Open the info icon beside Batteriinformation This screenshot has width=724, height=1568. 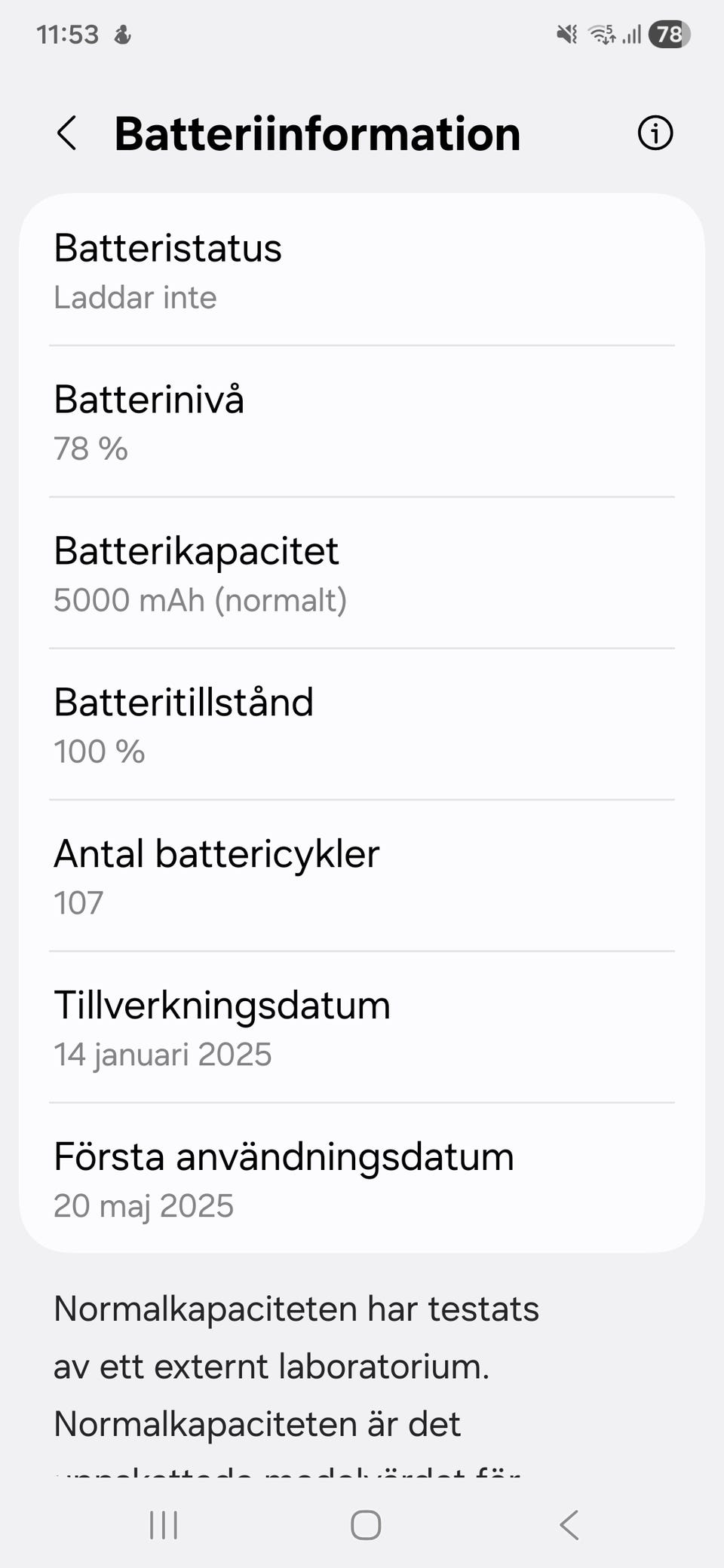pyautogui.click(x=655, y=133)
